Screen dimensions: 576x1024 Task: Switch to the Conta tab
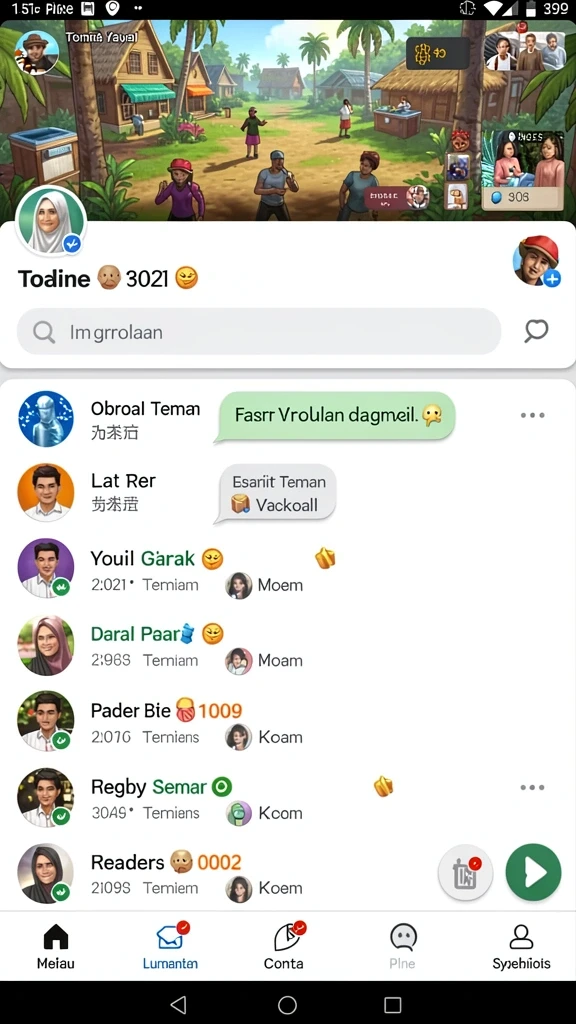(x=285, y=946)
